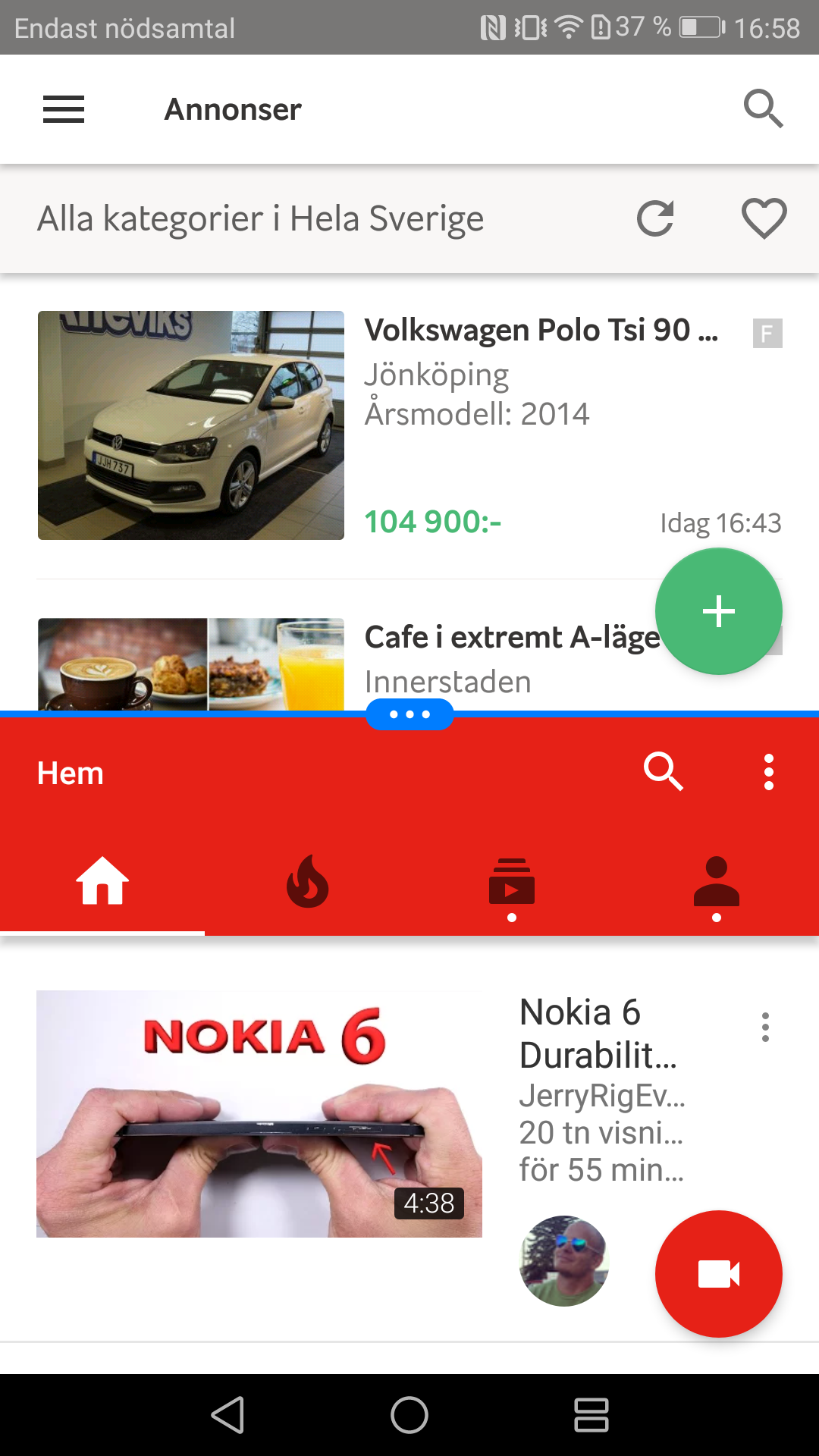Switch to the Subscriptions tab
The image size is (819, 1456).
click(512, 883)
